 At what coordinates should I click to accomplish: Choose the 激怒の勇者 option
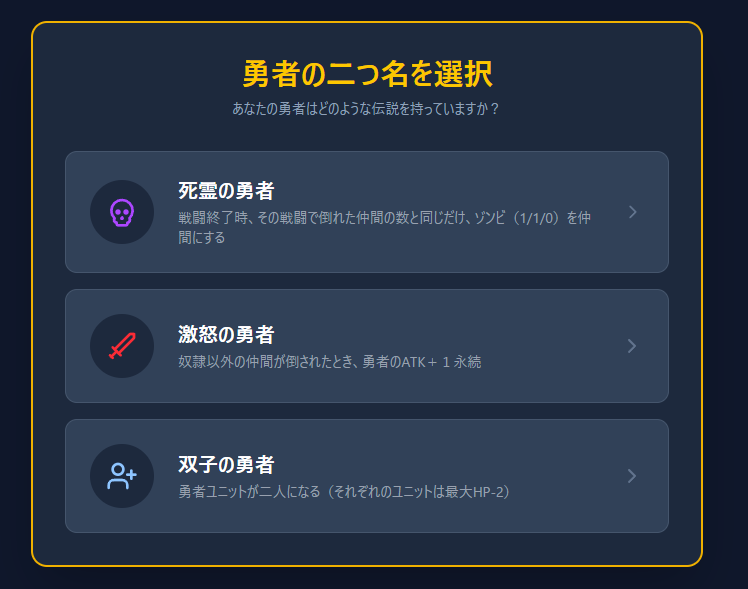[366, 346]
